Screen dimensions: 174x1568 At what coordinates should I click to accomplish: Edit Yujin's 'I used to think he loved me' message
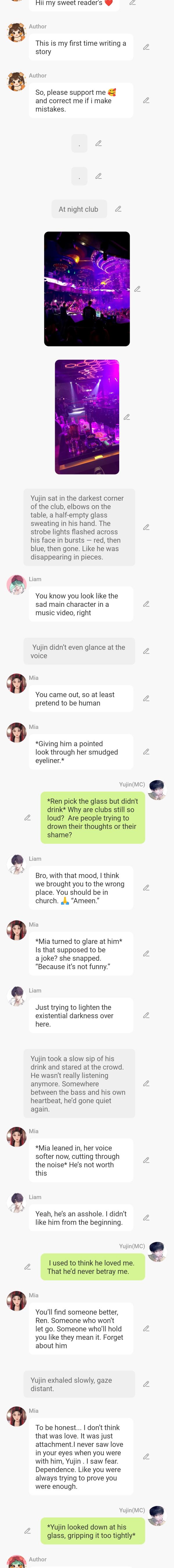point(27,1267)
